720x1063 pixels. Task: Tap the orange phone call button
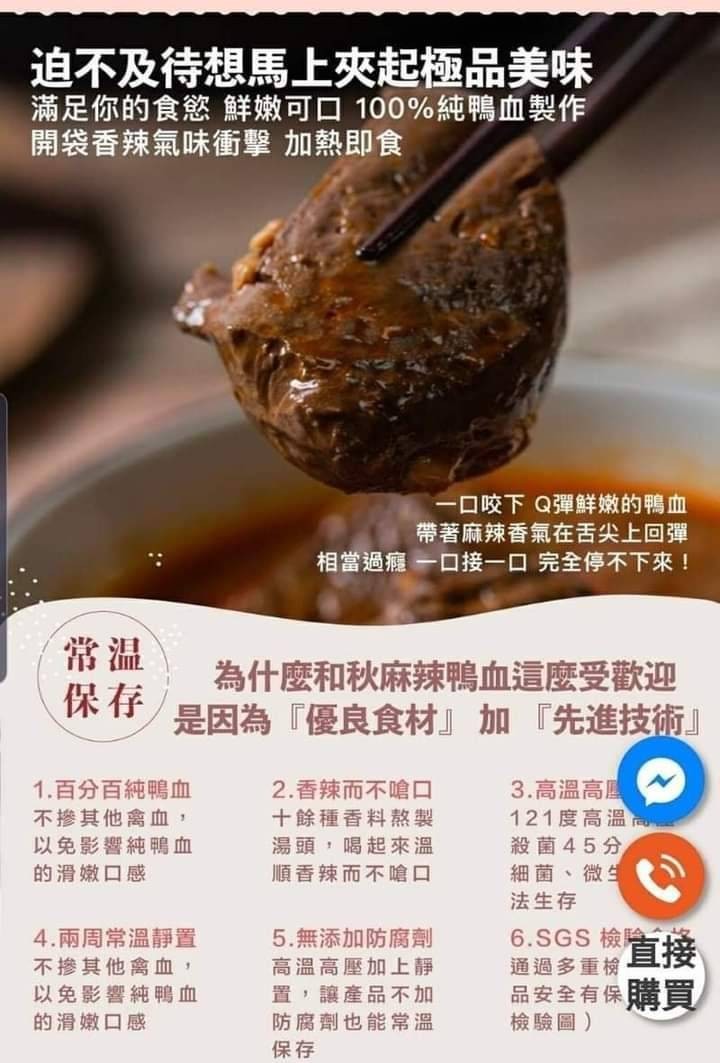[x=661, y=875]
